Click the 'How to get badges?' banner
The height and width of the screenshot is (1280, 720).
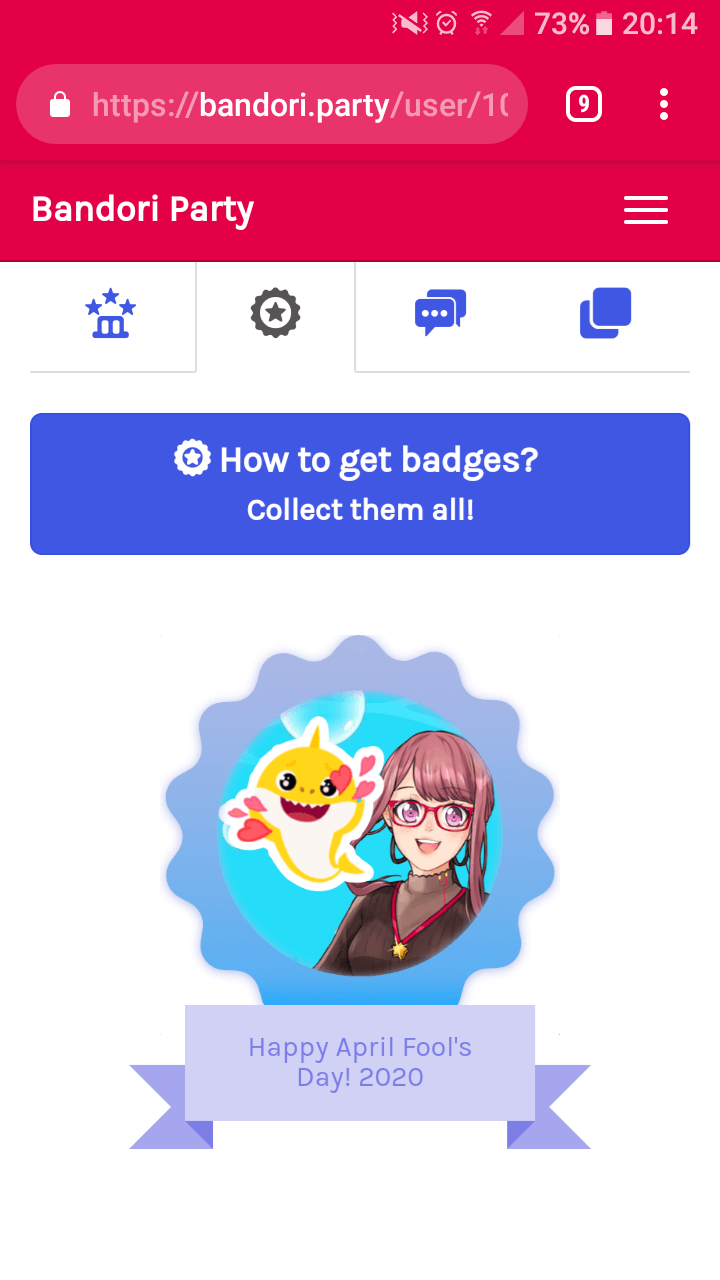[360, 483]
